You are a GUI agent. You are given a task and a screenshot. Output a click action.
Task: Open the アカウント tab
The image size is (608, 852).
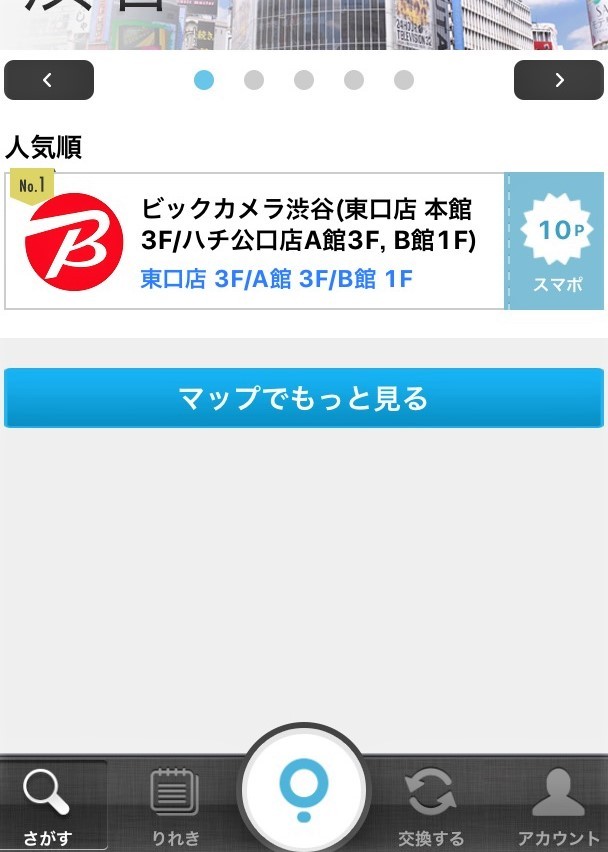coord(557,805)
